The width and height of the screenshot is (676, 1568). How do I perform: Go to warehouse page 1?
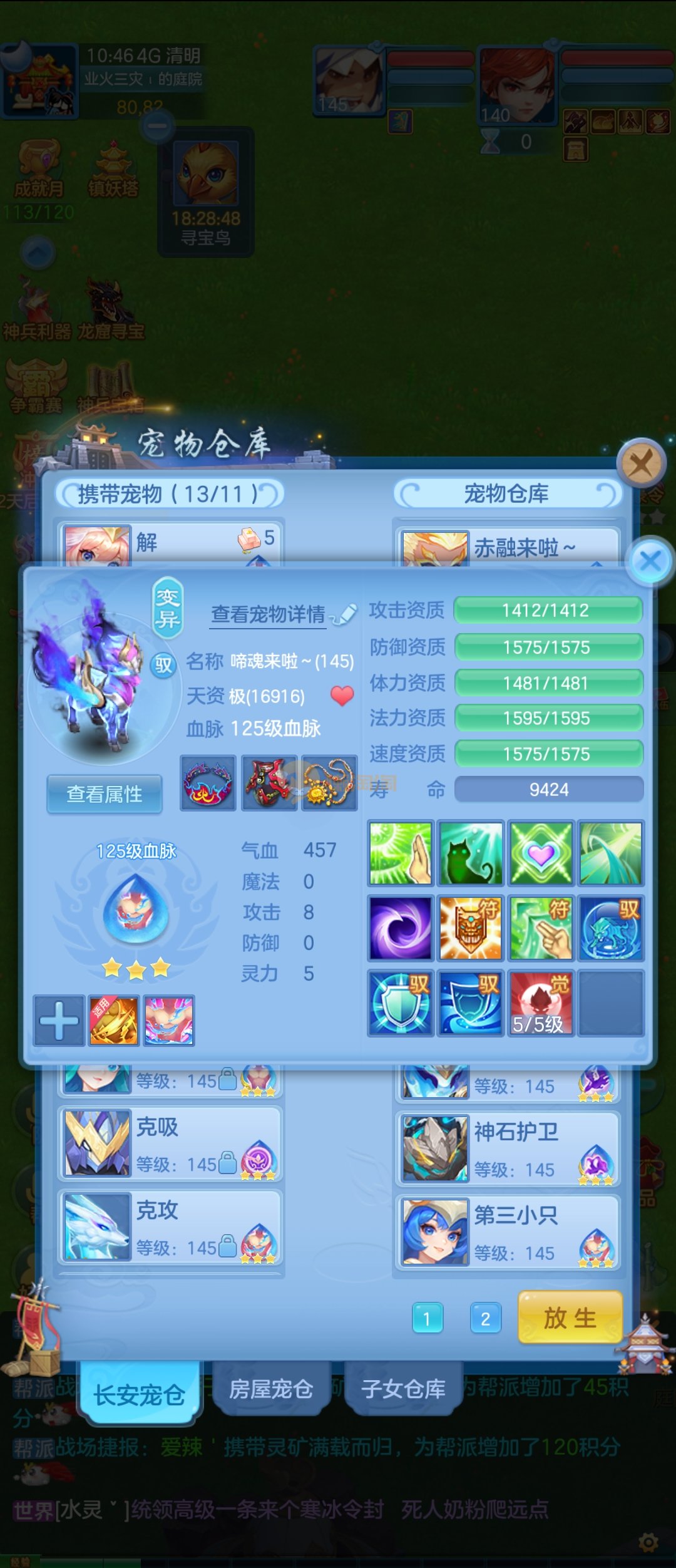pyautogui.click(x=428, y=1319)
